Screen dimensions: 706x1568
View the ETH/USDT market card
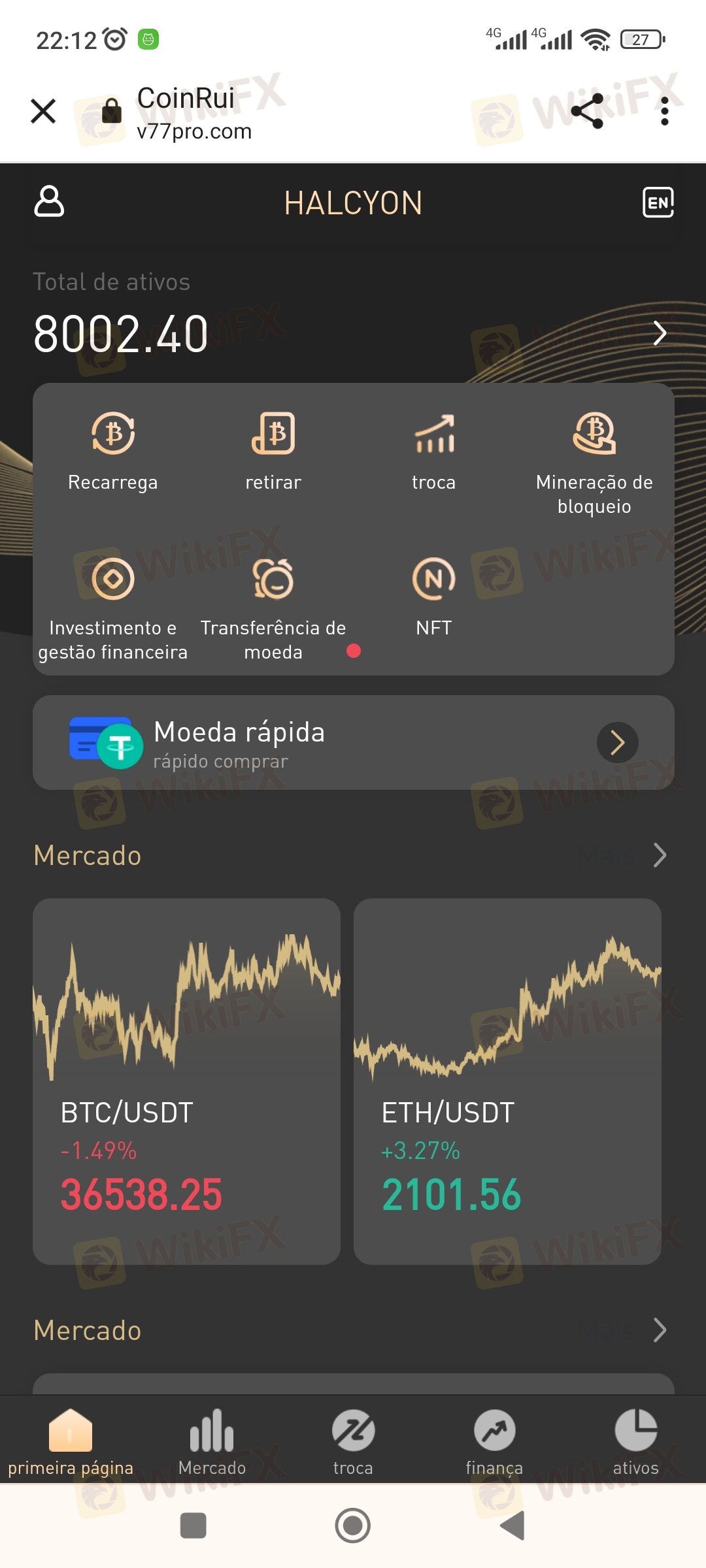coord(507,1081)
